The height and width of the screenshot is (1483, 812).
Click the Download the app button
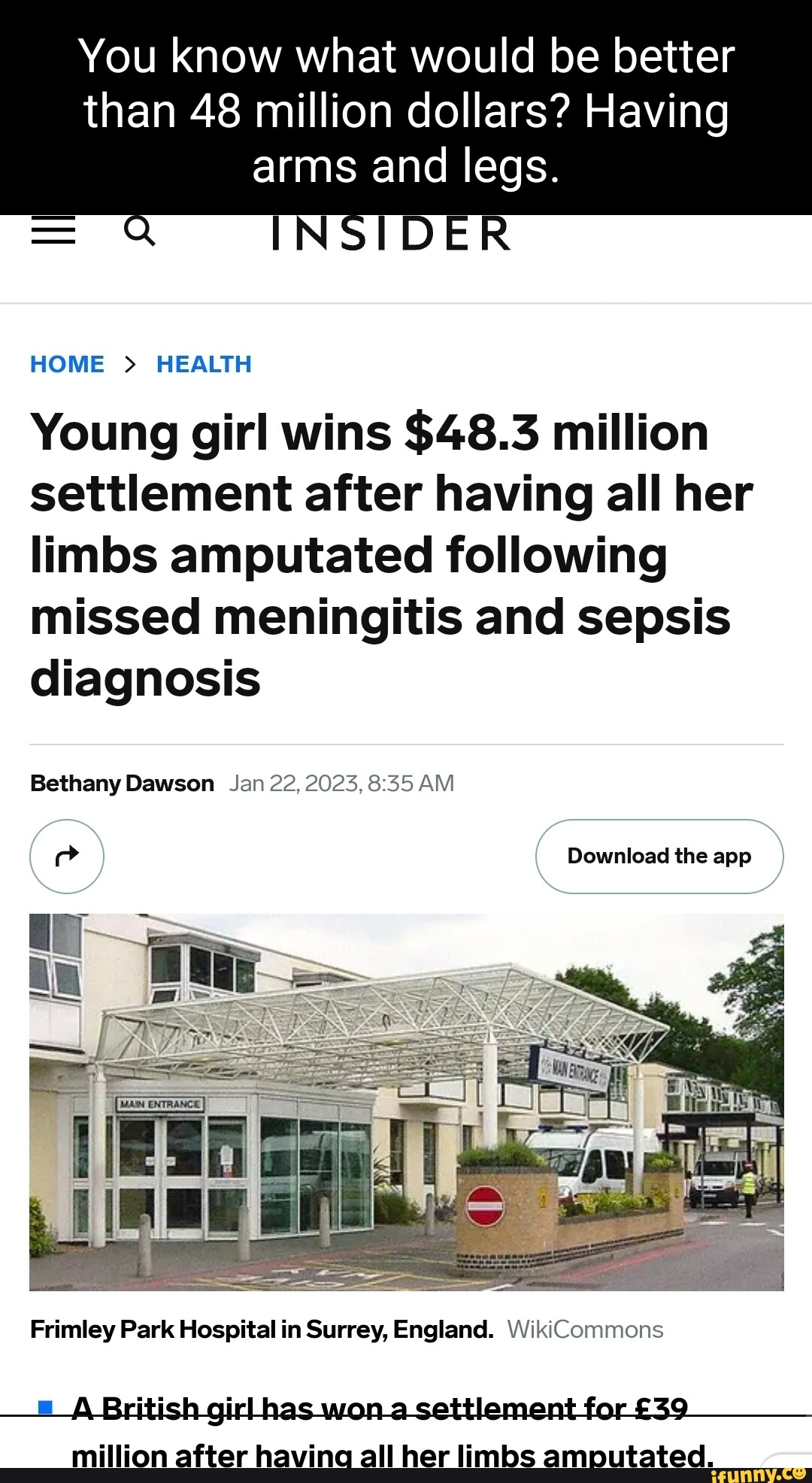pyautogui.click(x=659, y=856)
